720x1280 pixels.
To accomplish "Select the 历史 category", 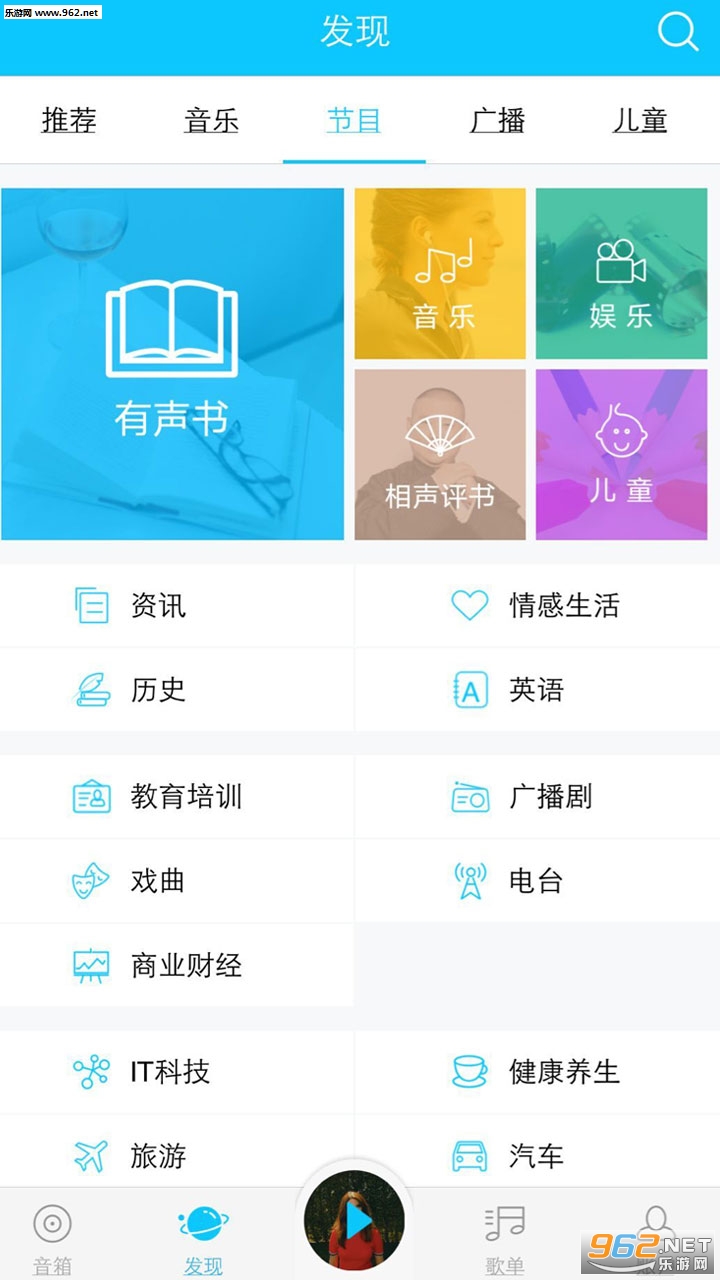I will point(158,690).
